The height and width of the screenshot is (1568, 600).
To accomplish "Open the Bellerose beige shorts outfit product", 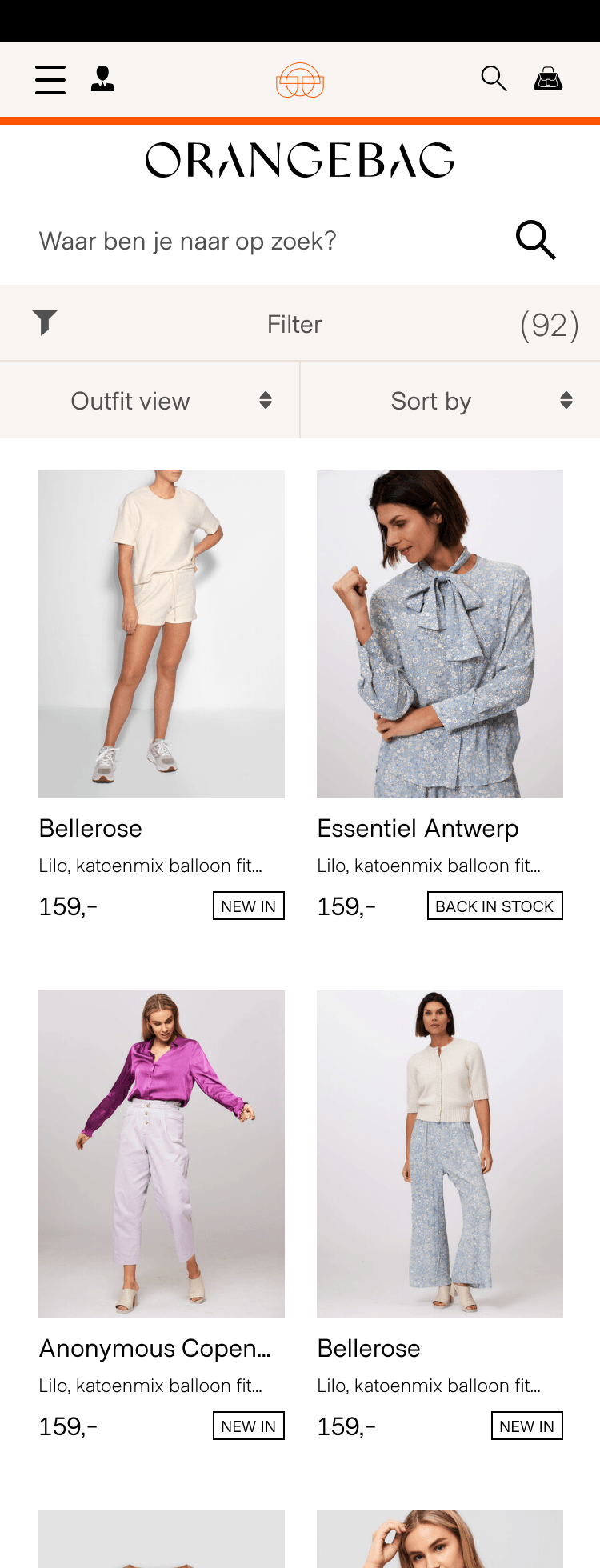I will [x=162, y=634].
